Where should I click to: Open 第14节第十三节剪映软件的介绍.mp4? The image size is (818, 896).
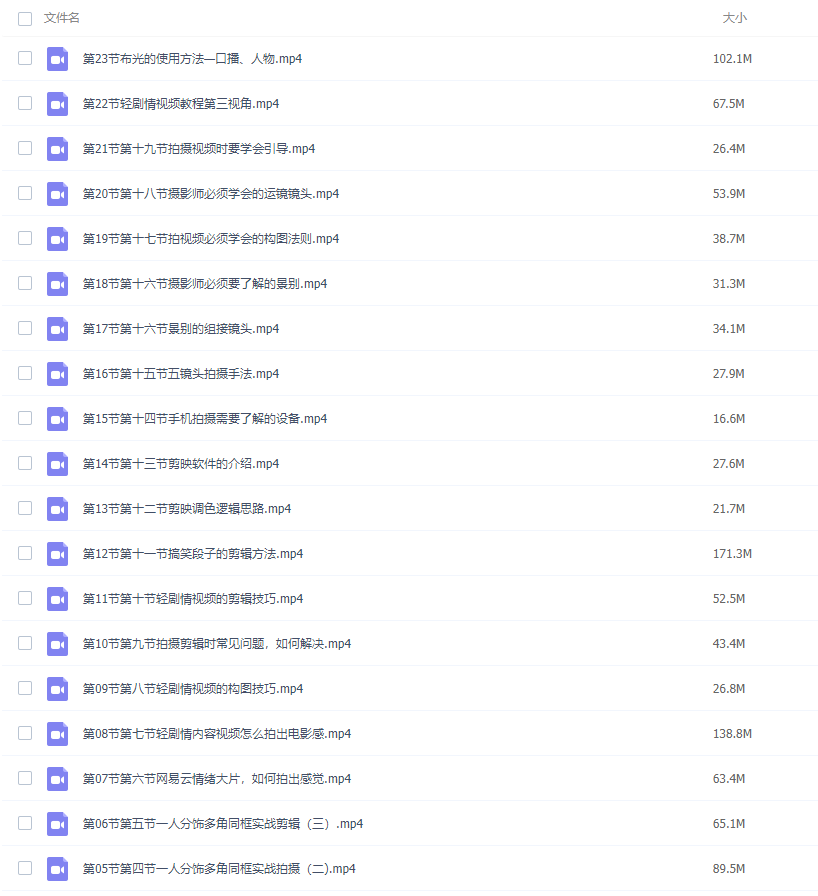[181, 464]
